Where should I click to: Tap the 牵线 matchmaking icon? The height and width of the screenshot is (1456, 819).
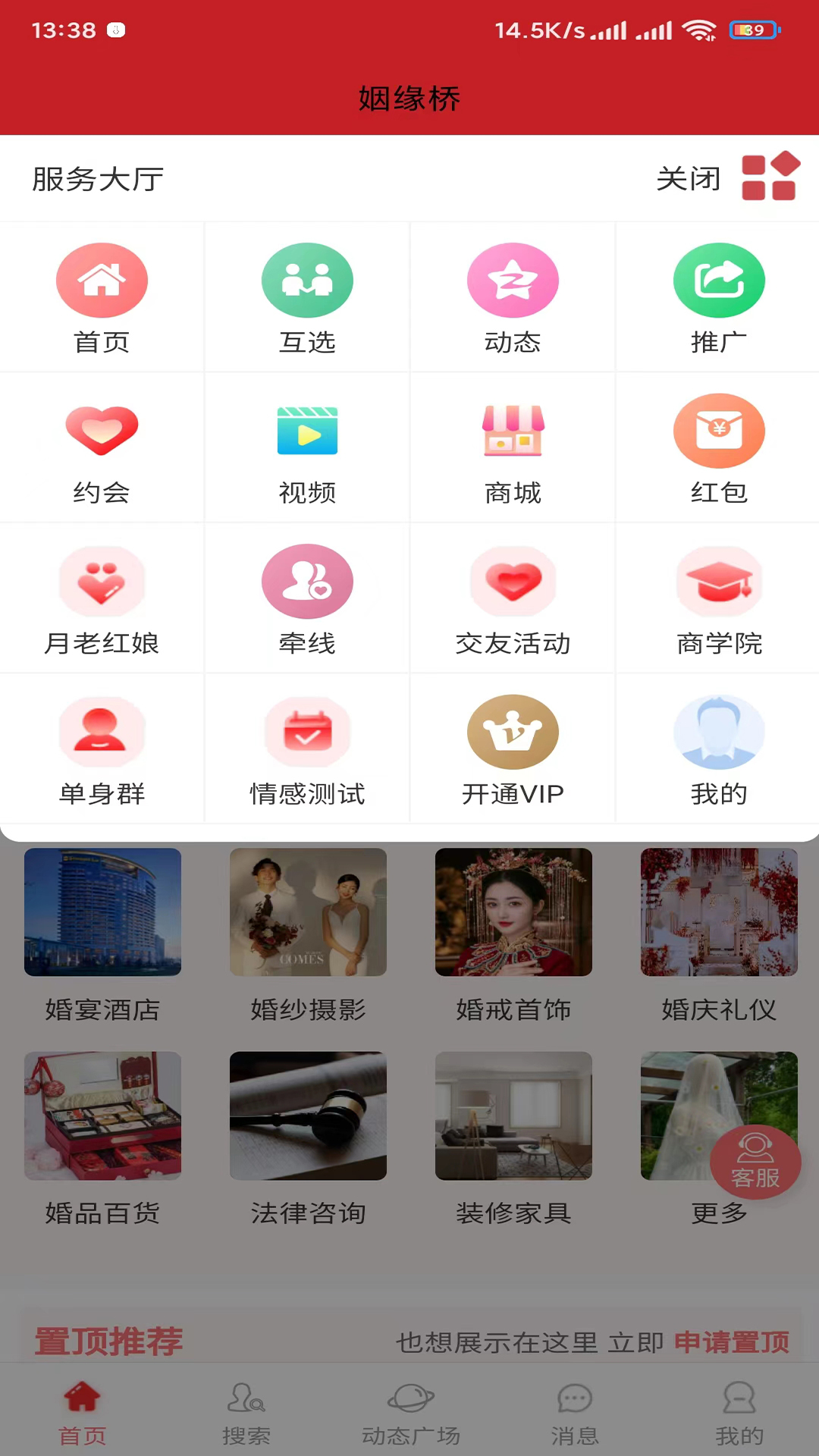[x=307, y=581]
